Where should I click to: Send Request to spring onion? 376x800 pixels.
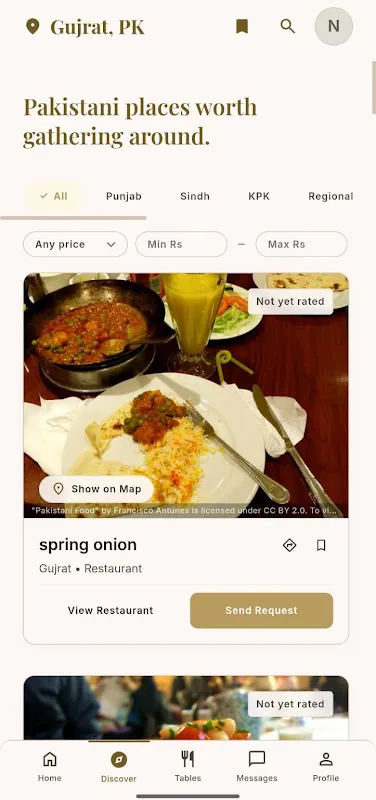(262, 611)
